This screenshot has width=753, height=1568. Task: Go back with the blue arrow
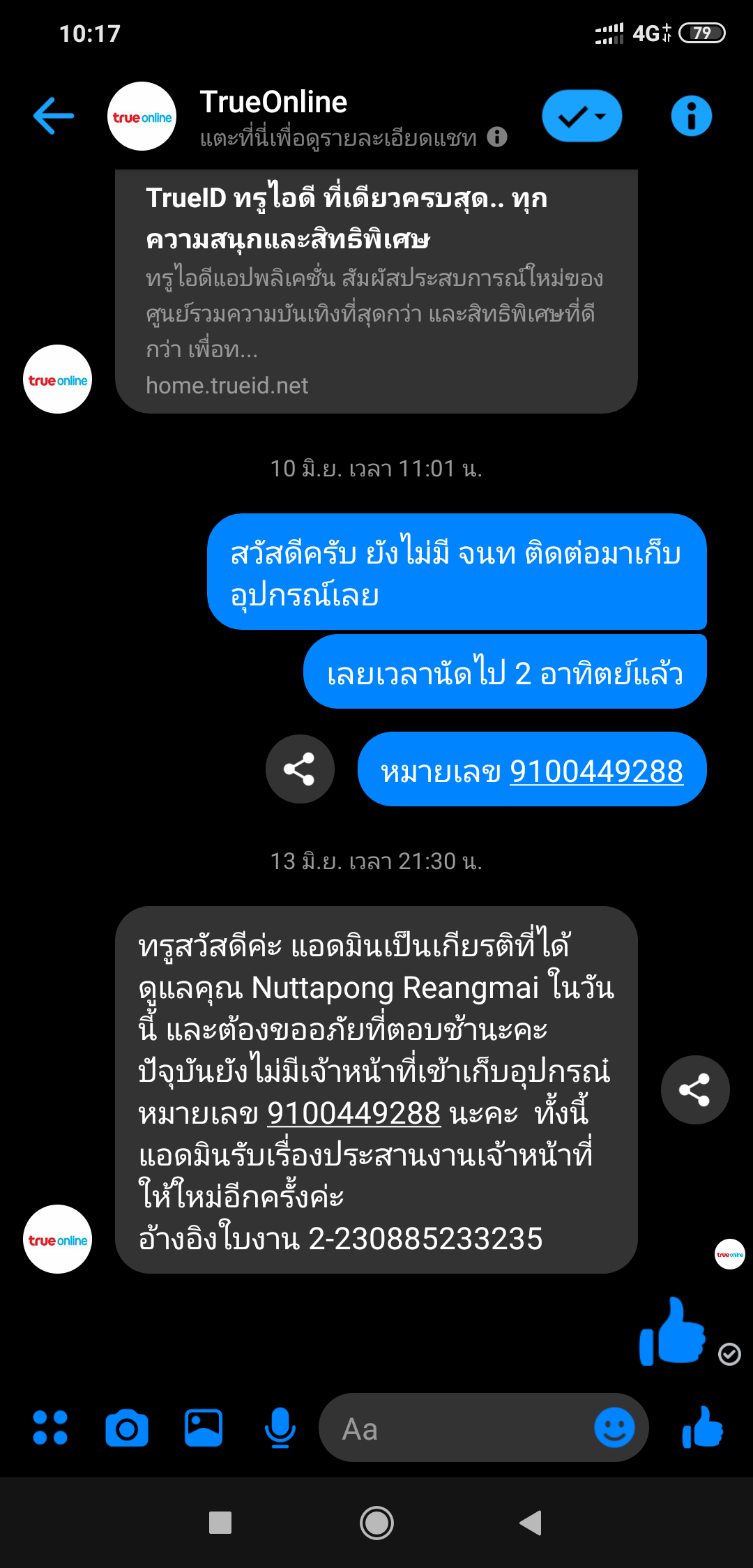[54, 116]
